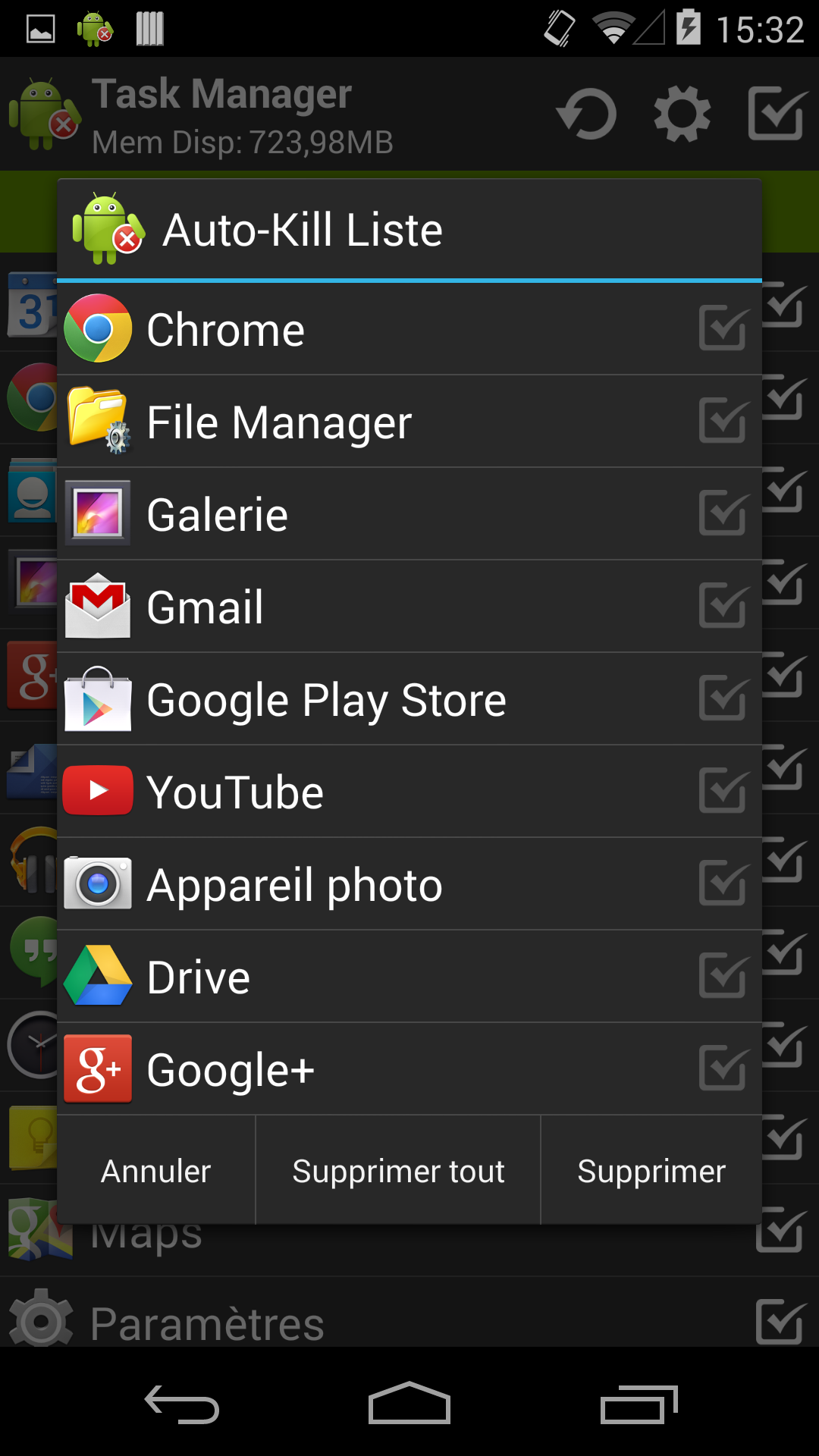
Task: Select the Appareil photo checkbox
Action: 723,883
